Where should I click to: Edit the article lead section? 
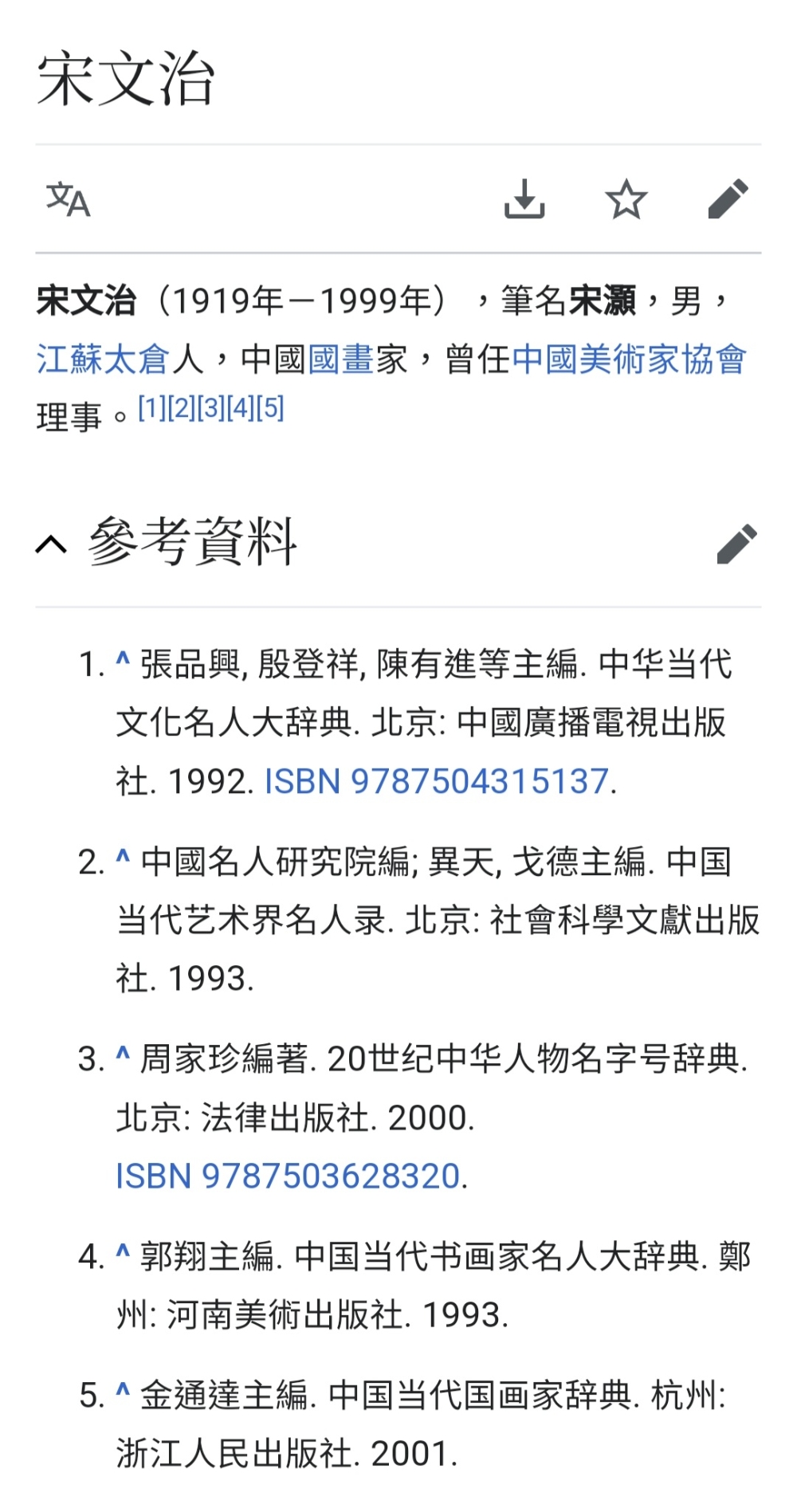[x=728, y=199]
